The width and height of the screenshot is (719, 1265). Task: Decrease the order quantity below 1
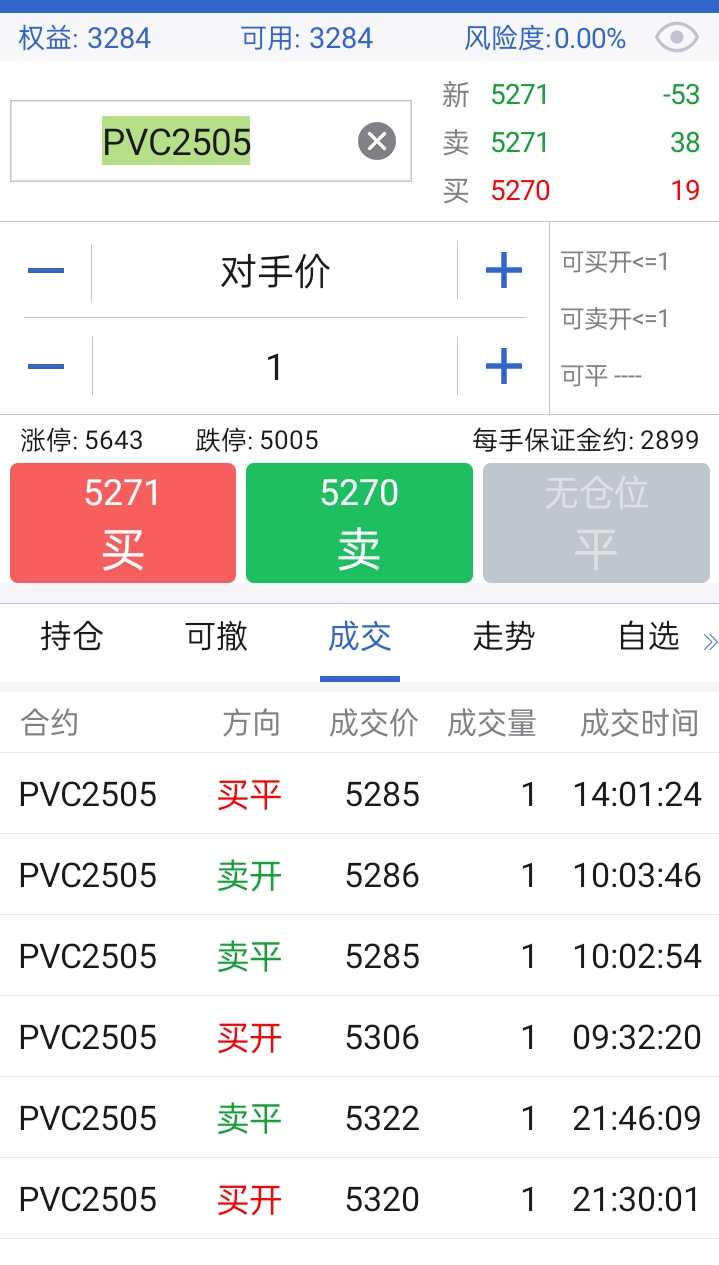click(x=46, y=367)
